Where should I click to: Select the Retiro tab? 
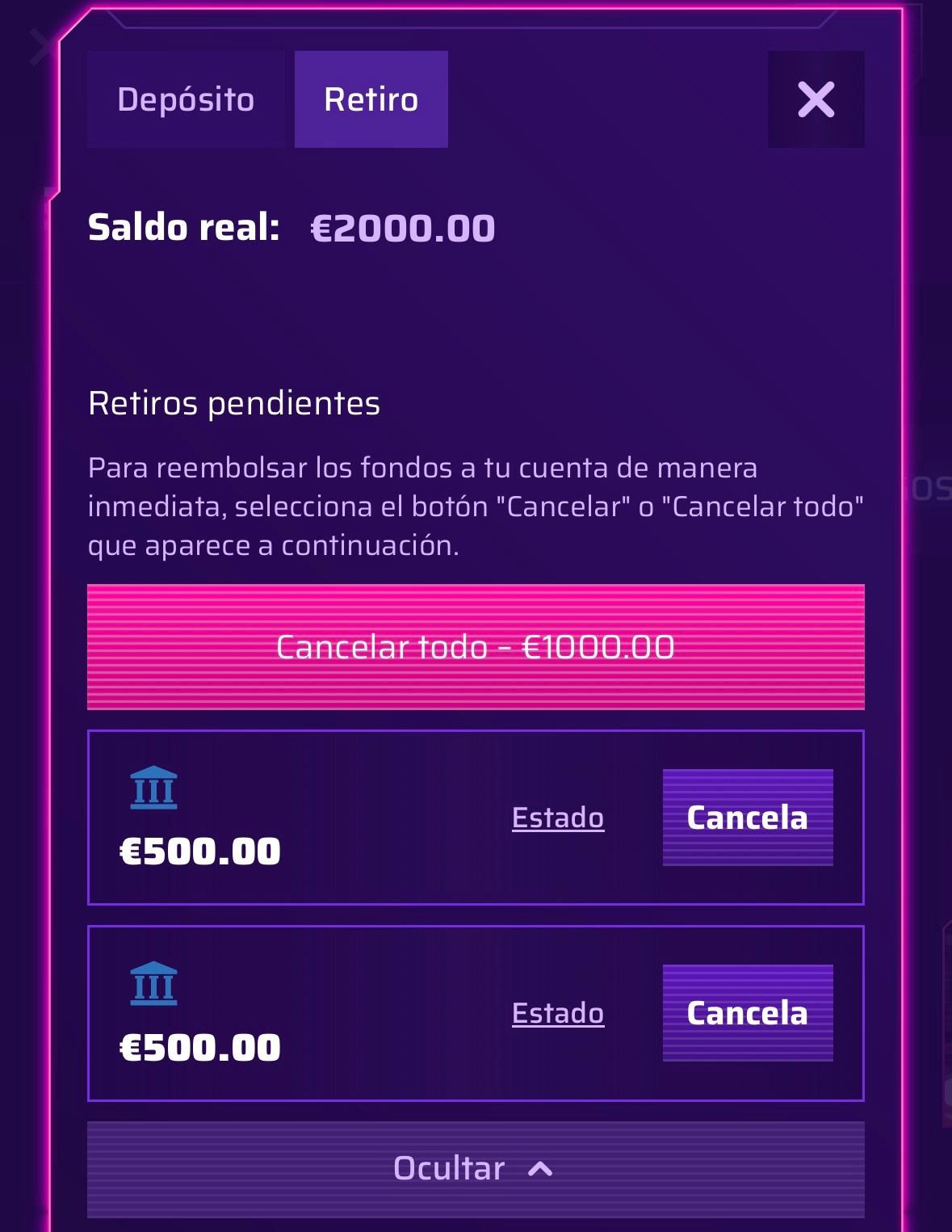371,99
